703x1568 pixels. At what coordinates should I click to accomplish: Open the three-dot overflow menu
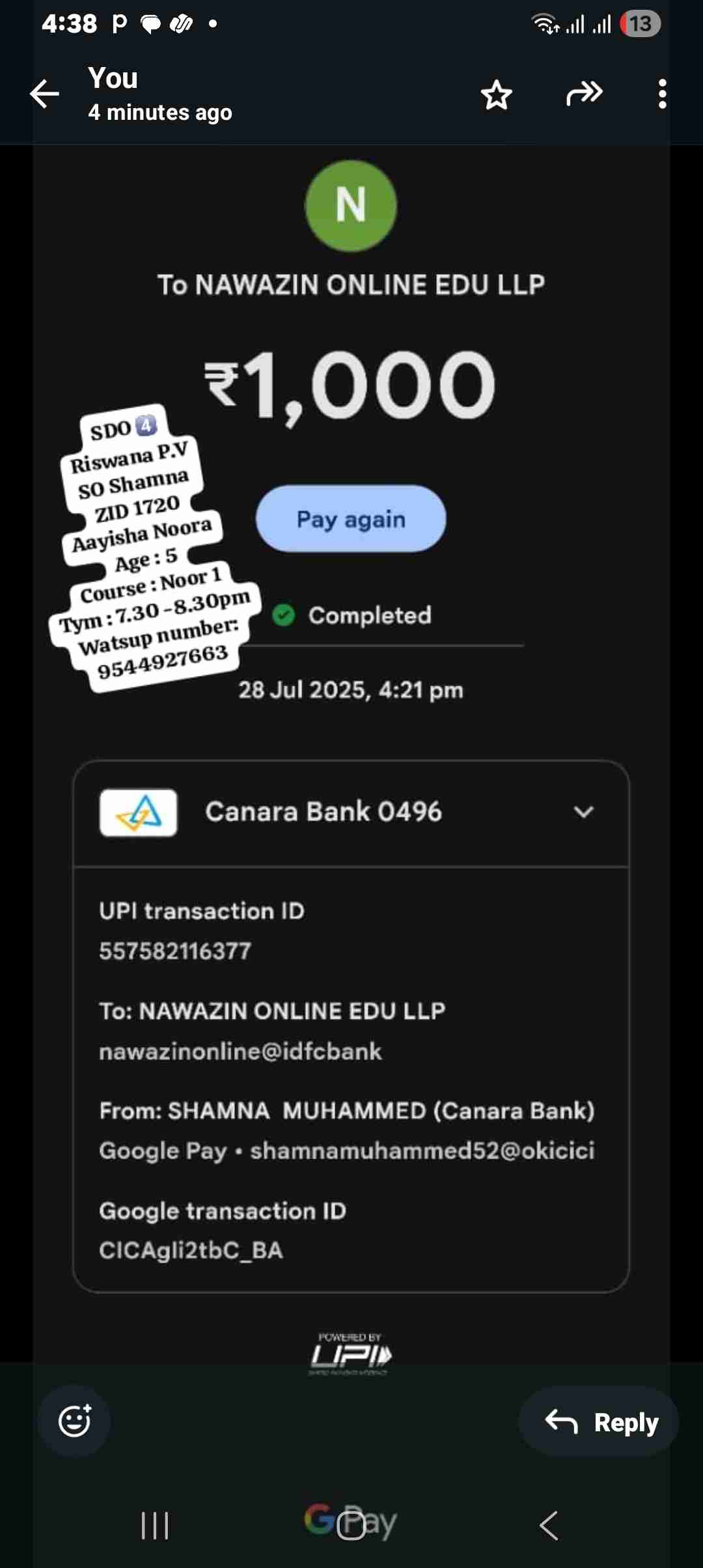click(662, 94)
